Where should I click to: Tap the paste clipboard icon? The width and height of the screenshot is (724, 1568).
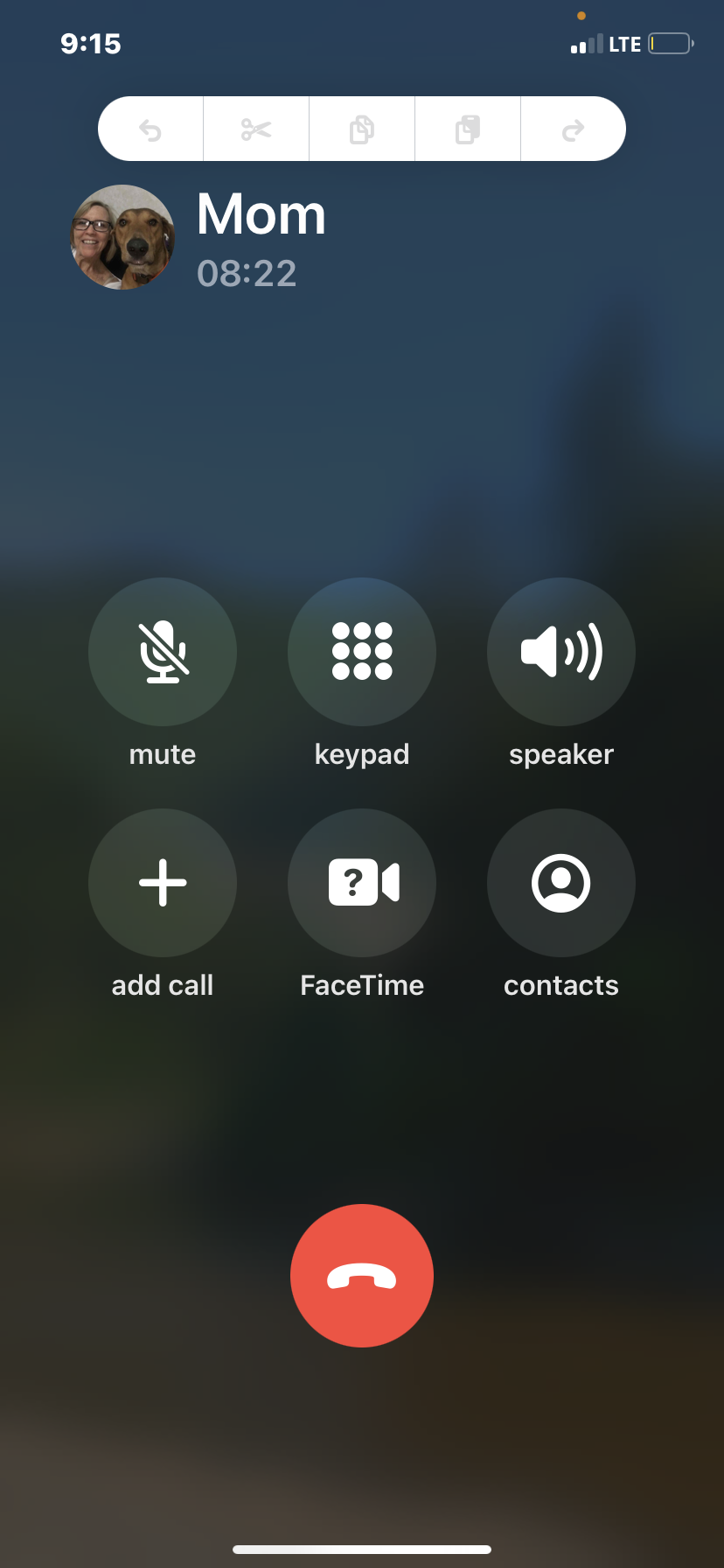point(468,130)
